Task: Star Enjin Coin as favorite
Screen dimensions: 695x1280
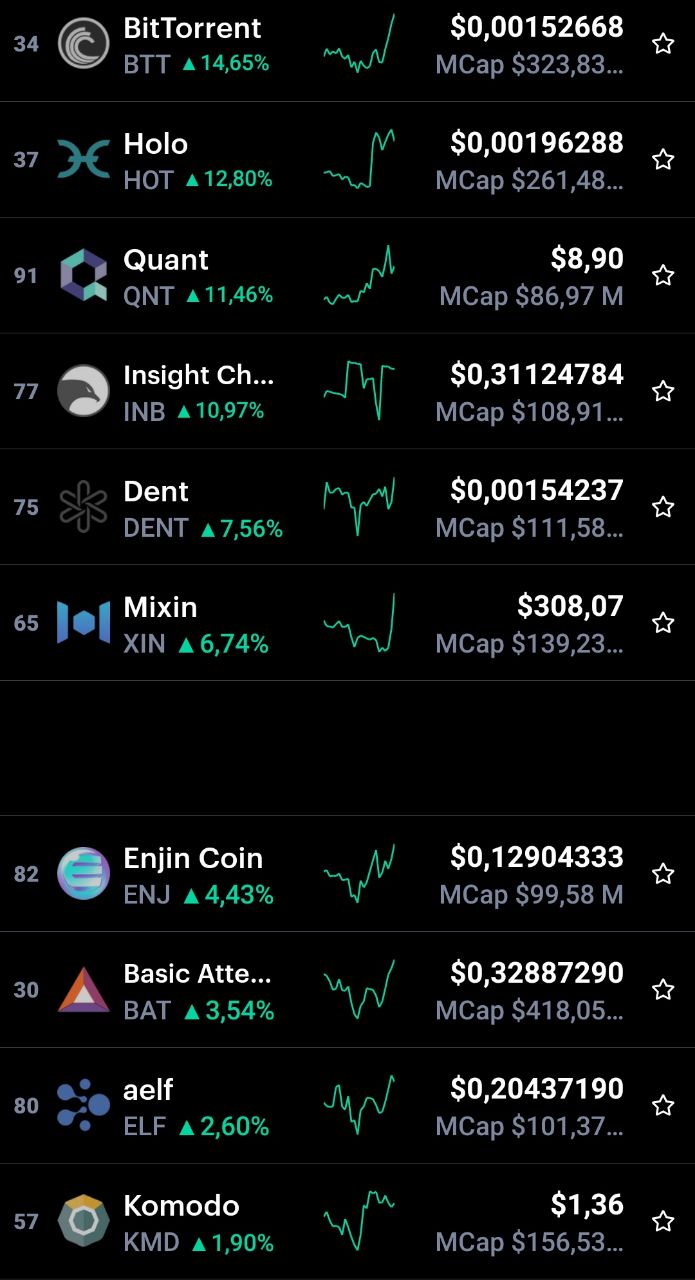Action: coord(663,874)
